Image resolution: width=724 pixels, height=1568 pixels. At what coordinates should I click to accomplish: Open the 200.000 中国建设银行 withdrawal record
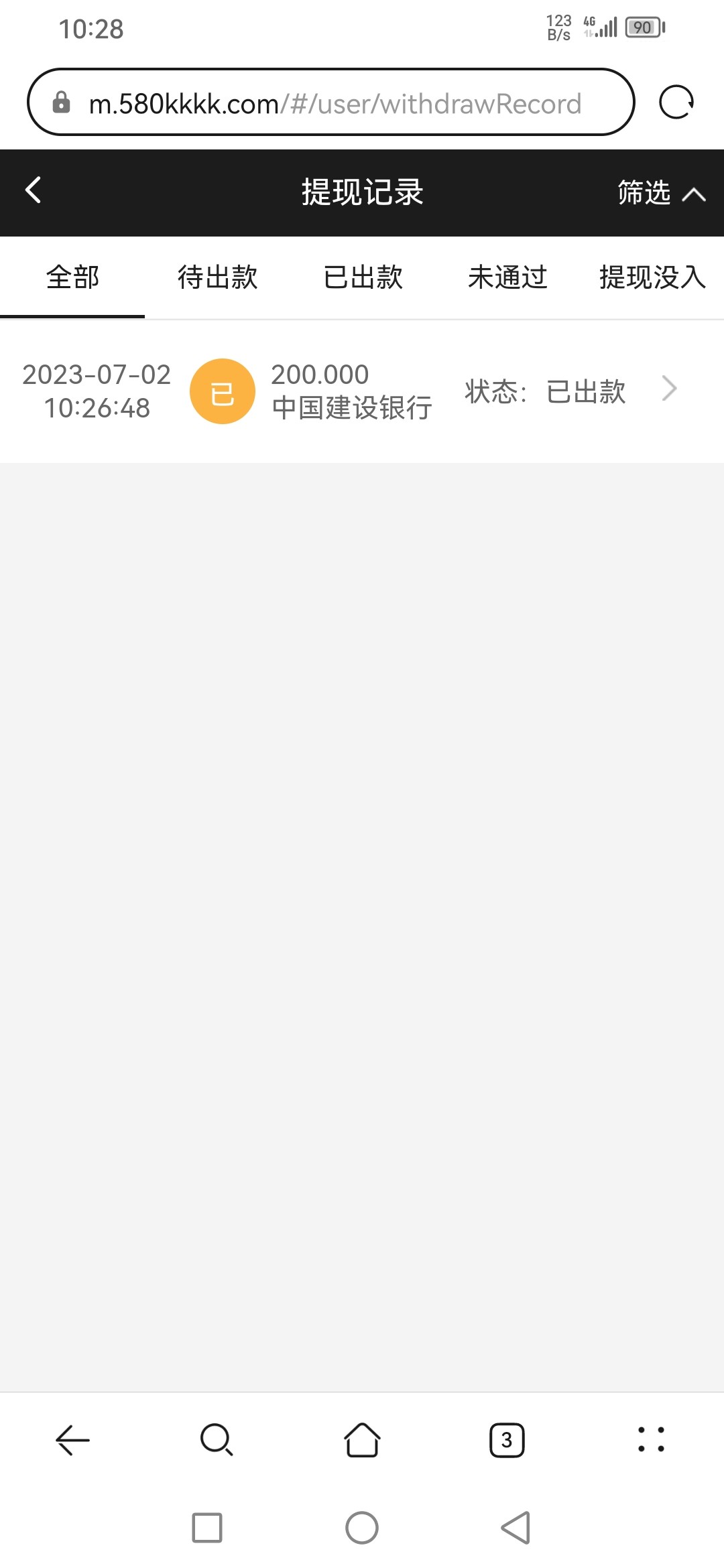362,391
